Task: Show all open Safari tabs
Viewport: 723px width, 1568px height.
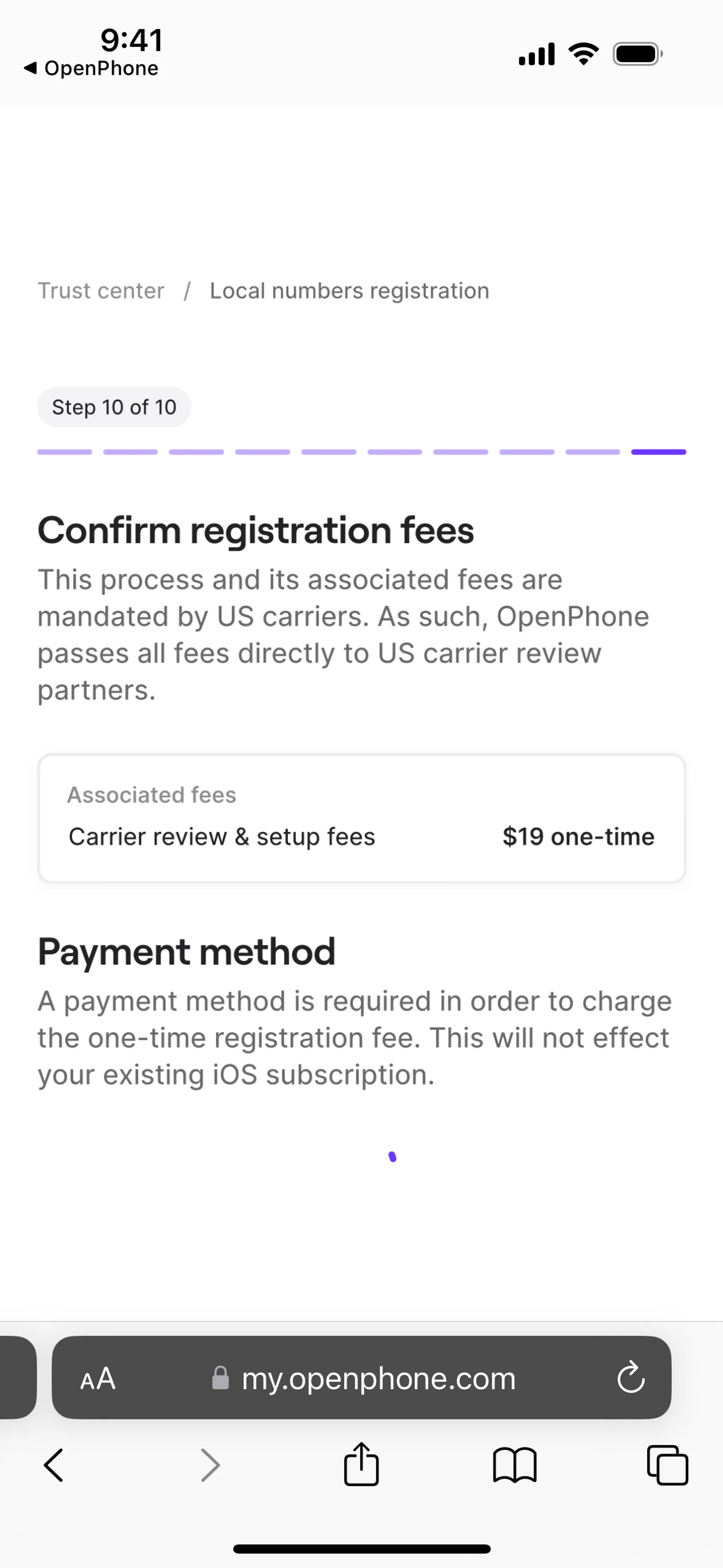Action: pos(668,1465)
